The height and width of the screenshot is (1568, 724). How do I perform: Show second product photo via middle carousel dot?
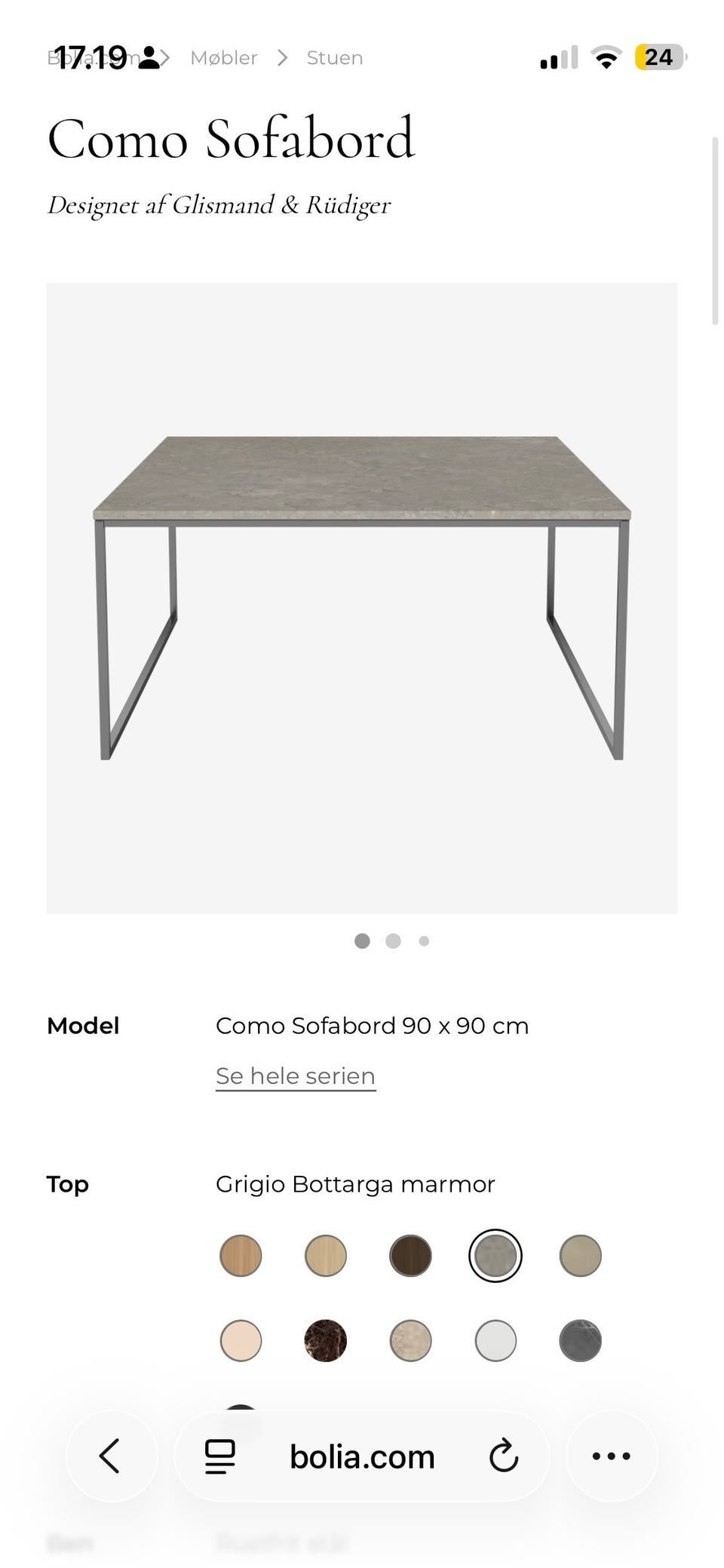[393, 940]
